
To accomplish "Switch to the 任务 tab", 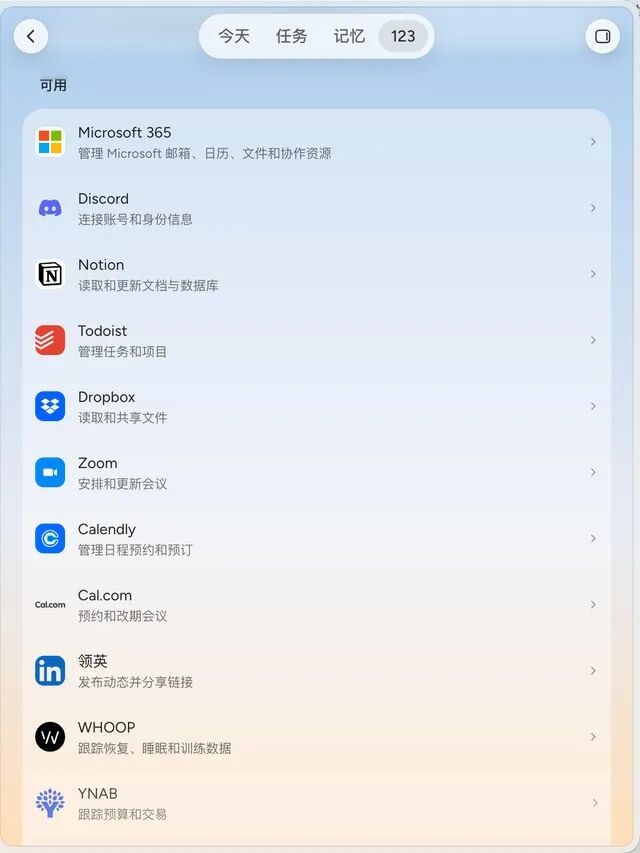I will click(292, 36).
